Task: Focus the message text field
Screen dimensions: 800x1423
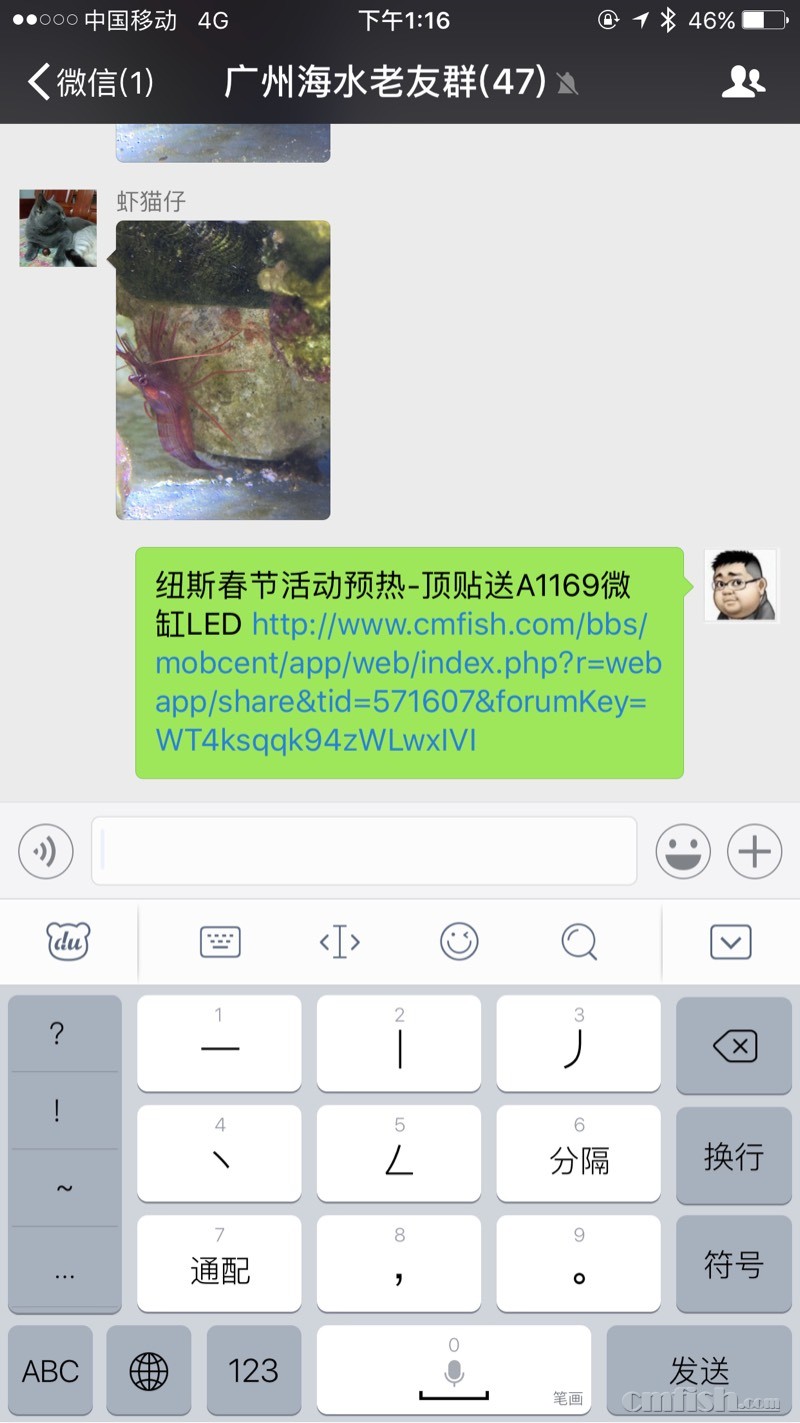Action: [x=364, y=851]
